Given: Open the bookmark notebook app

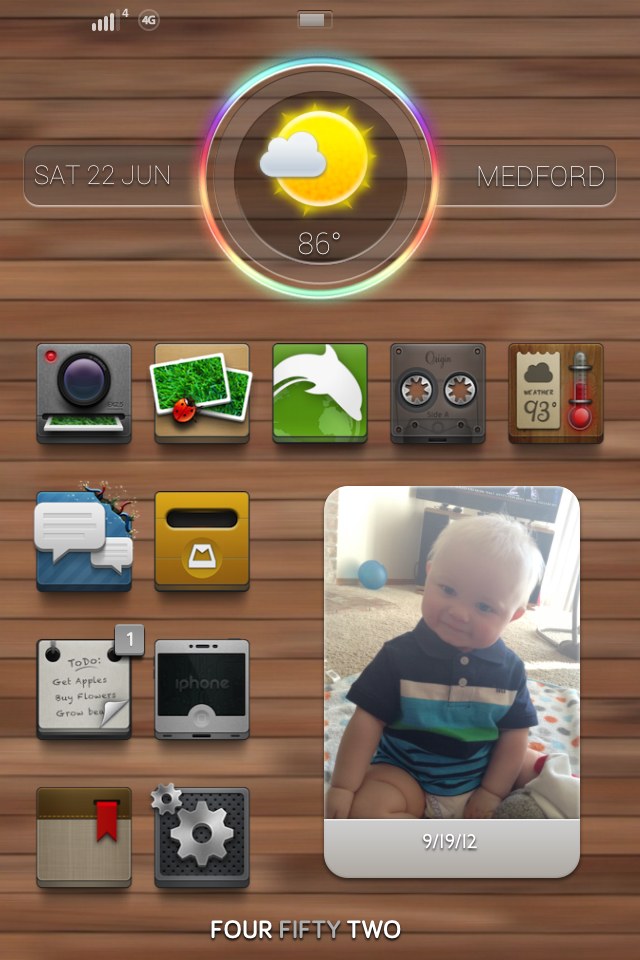Looking at the screenshot, I should click(x=84, y=836).
